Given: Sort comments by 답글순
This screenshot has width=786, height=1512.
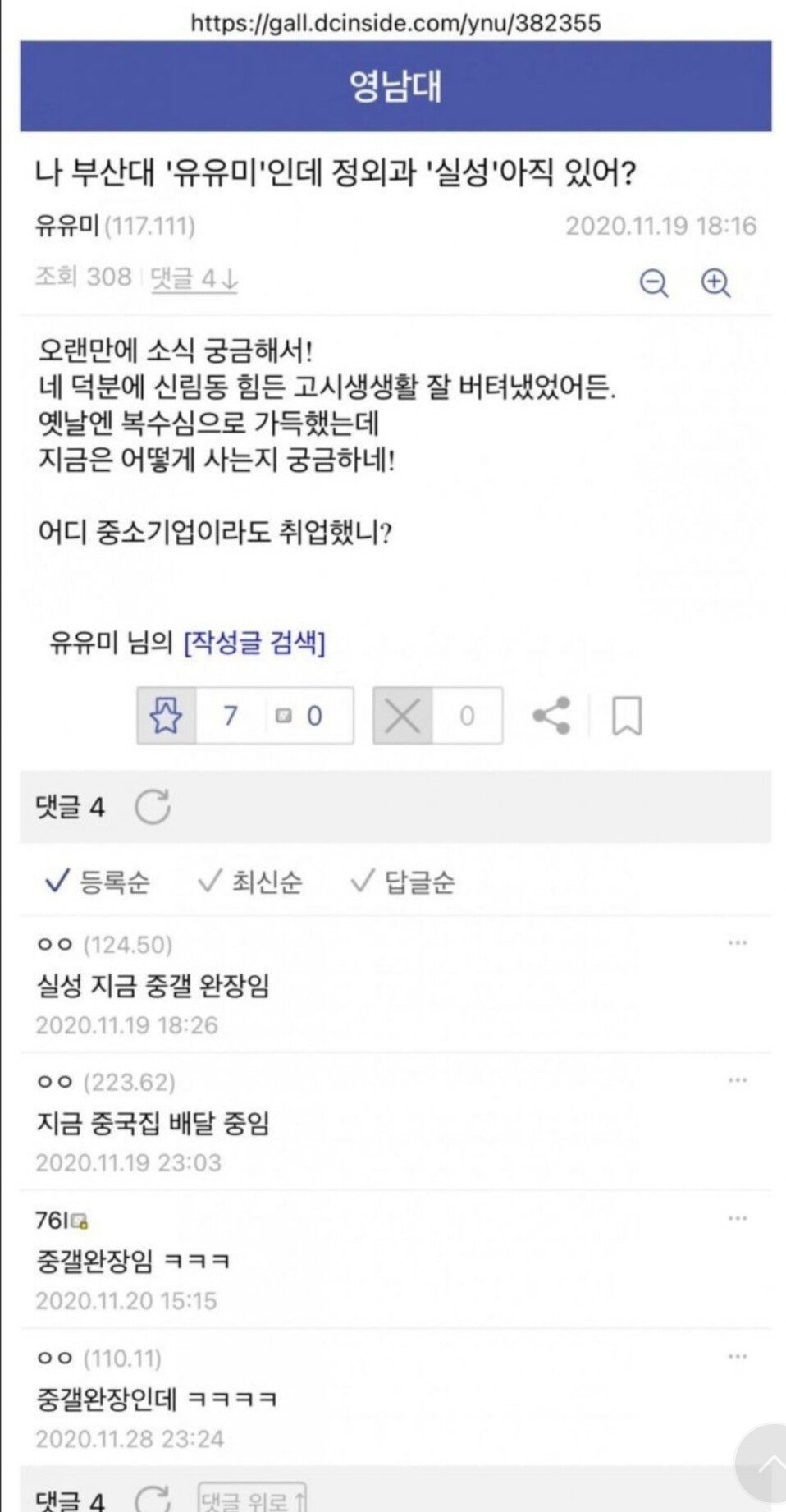Looking at the screenshot, I should [x=403, y=882].
